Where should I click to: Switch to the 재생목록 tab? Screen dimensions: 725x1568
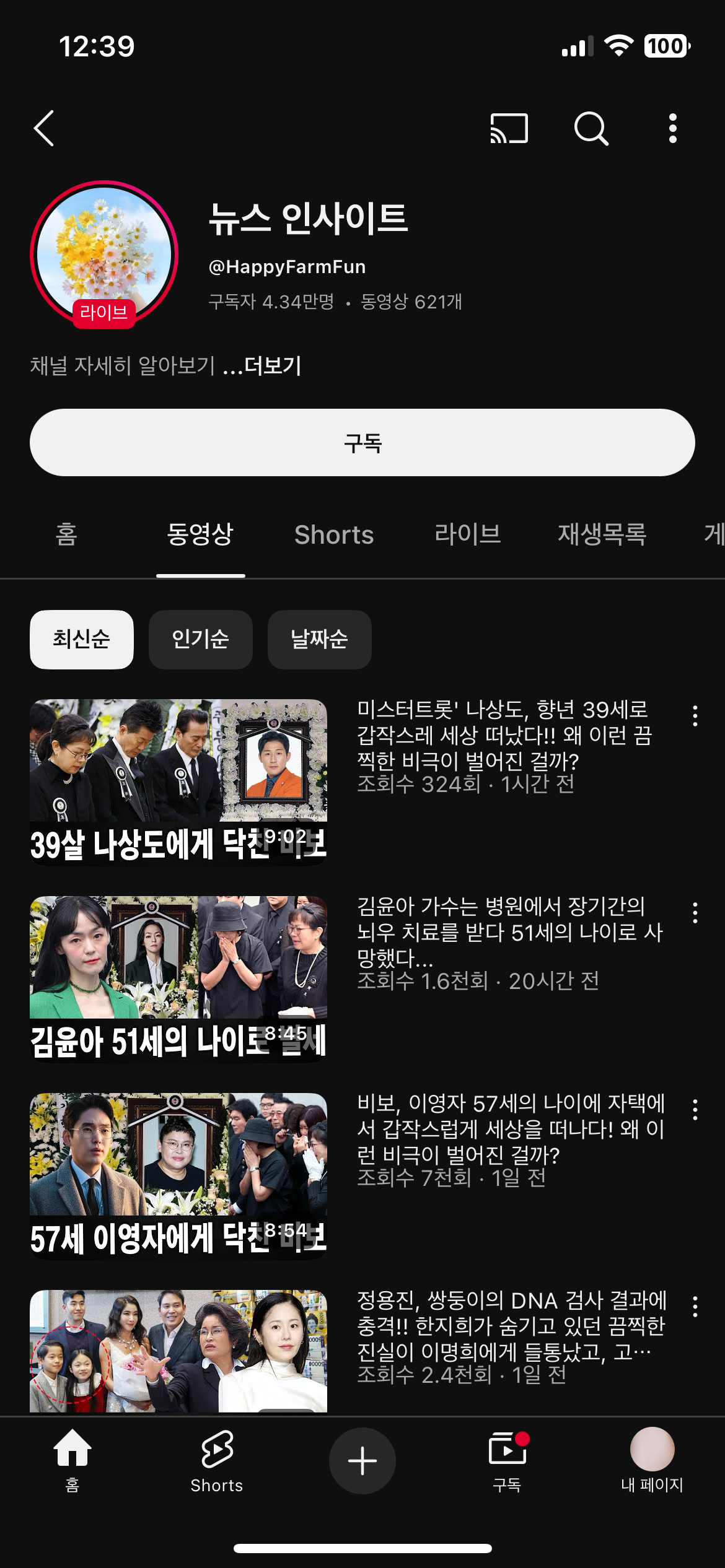pyautogui.click(x=602, y=534)
